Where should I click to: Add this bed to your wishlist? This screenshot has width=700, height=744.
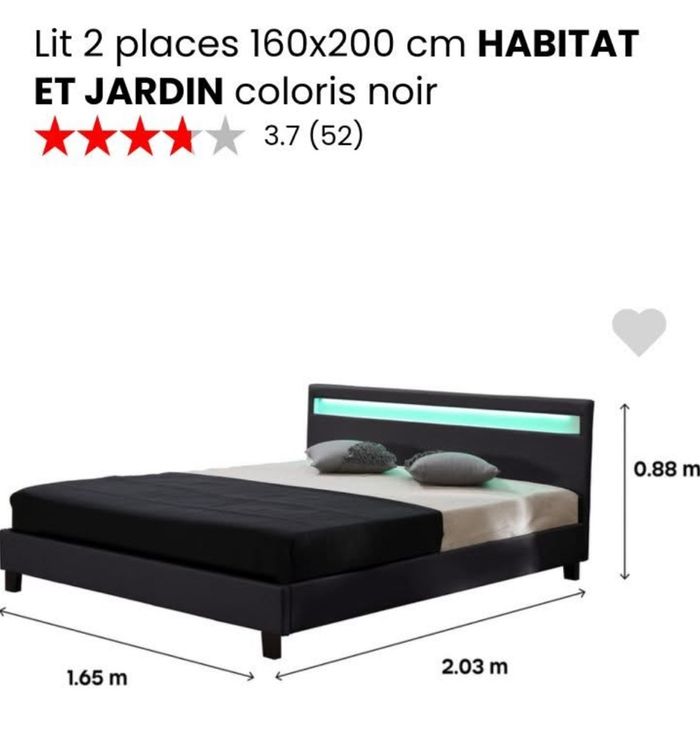click(x=638, y=332)
